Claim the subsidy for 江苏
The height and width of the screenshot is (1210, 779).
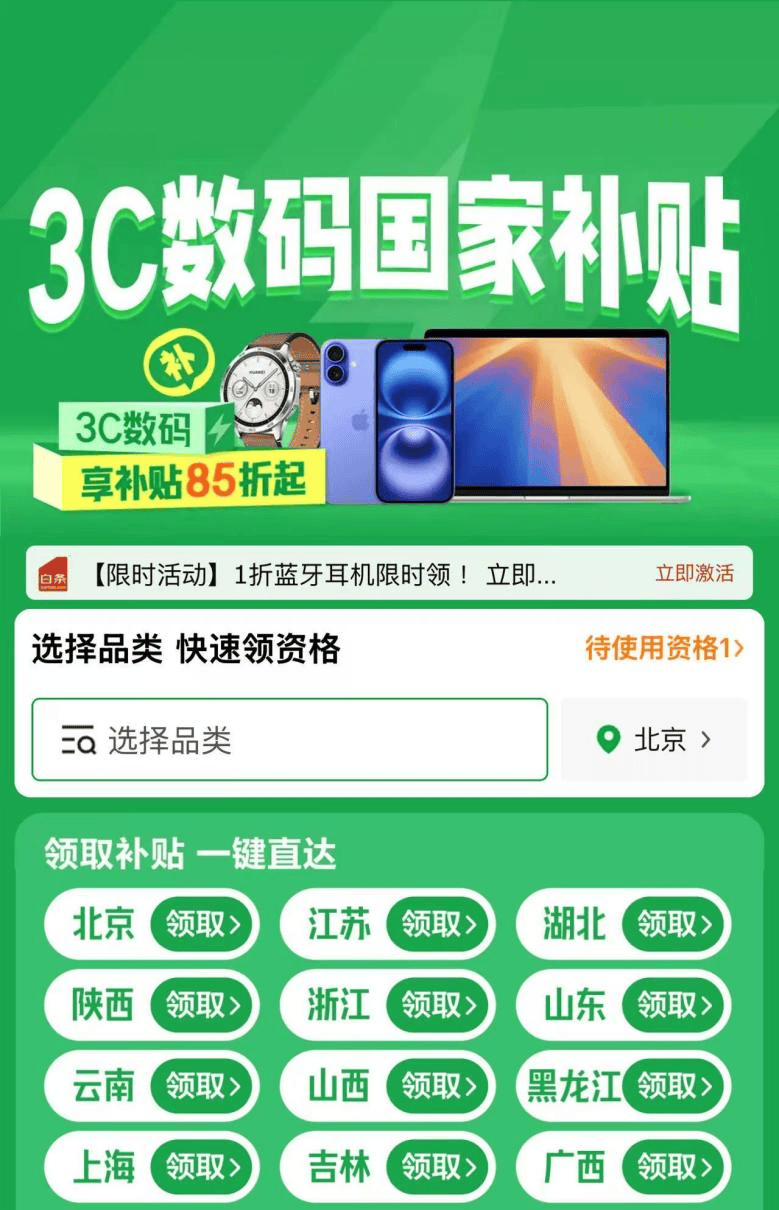point(439,924)
